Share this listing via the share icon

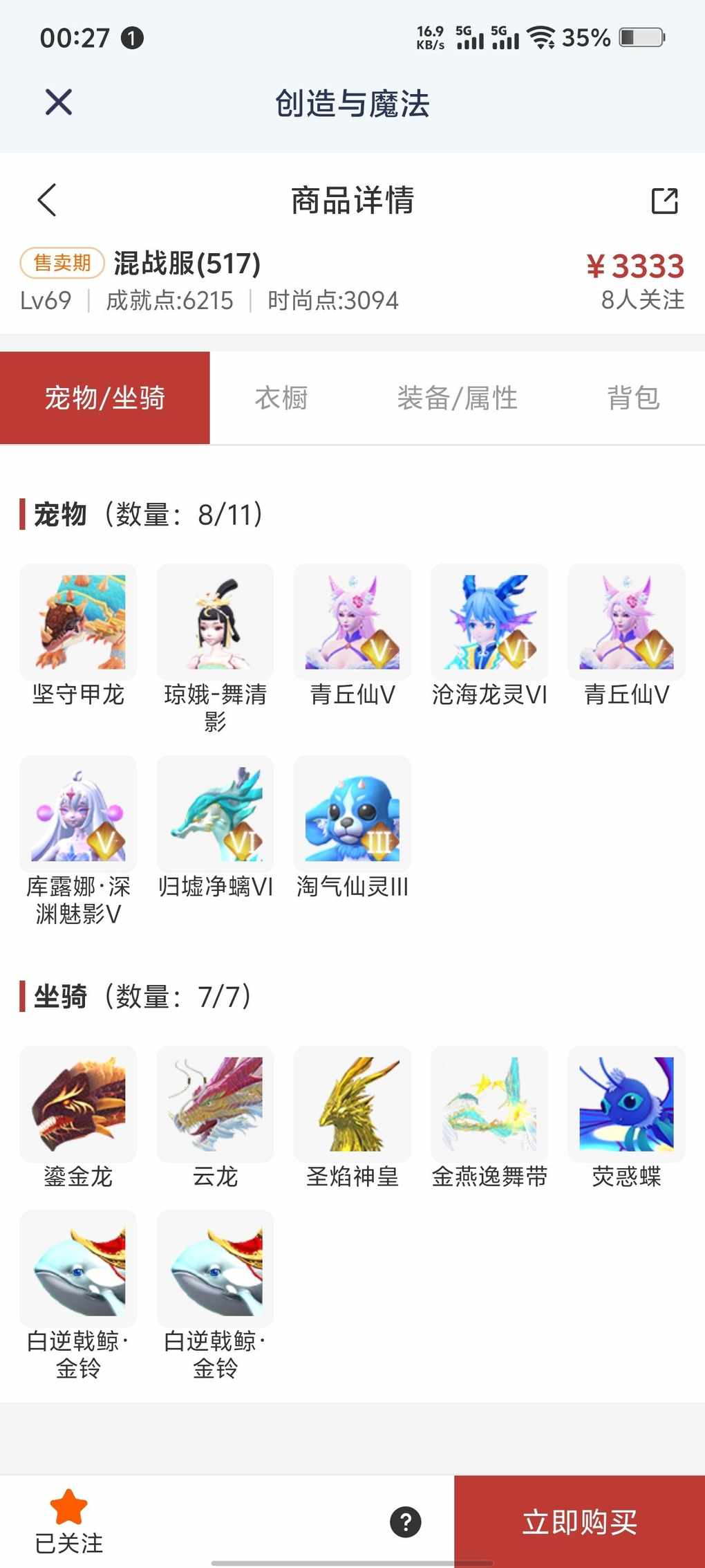pyautogui.click(x=664, y=201)
